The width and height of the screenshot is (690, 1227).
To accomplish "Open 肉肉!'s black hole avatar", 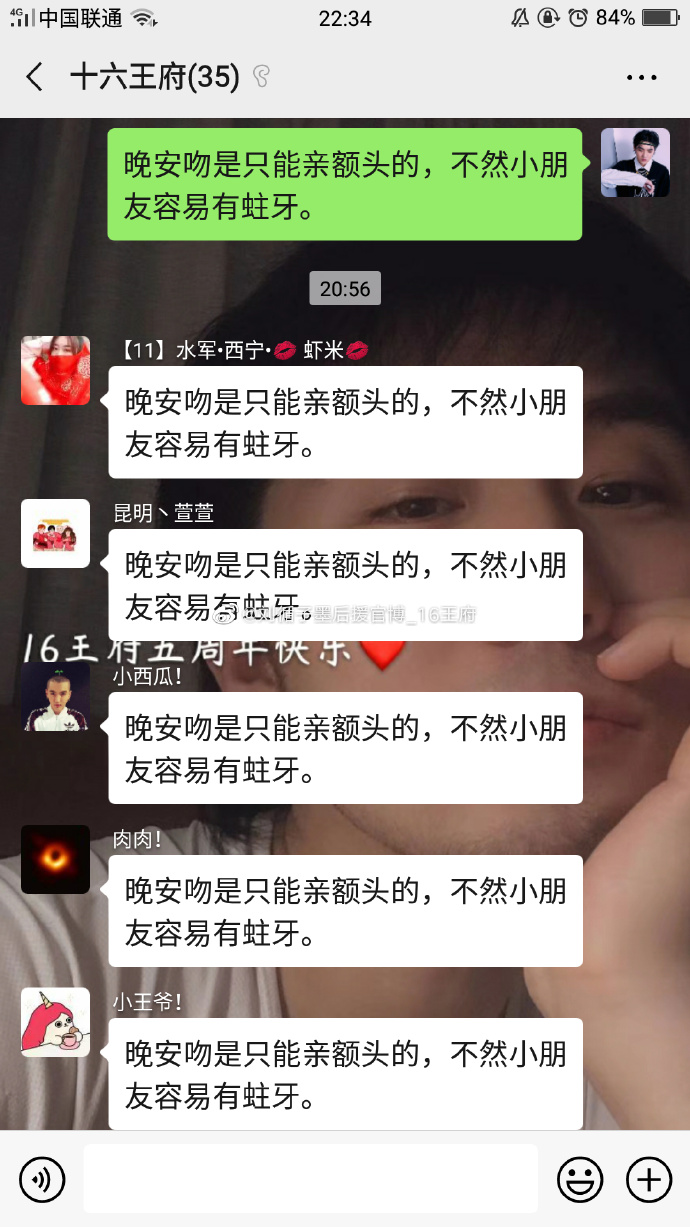I will (x=56, y=859).
